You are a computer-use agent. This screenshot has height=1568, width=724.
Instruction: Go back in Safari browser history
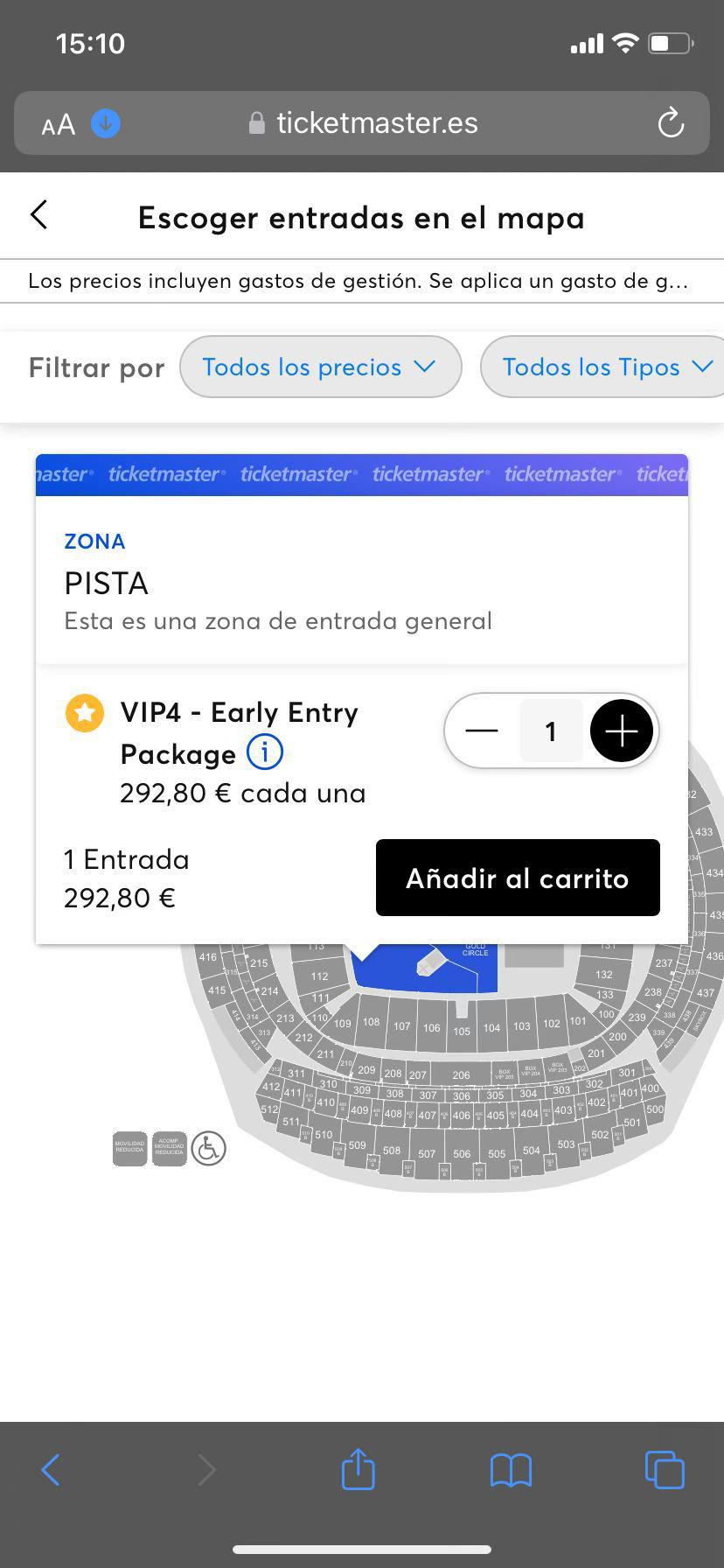coord(51,1470)
